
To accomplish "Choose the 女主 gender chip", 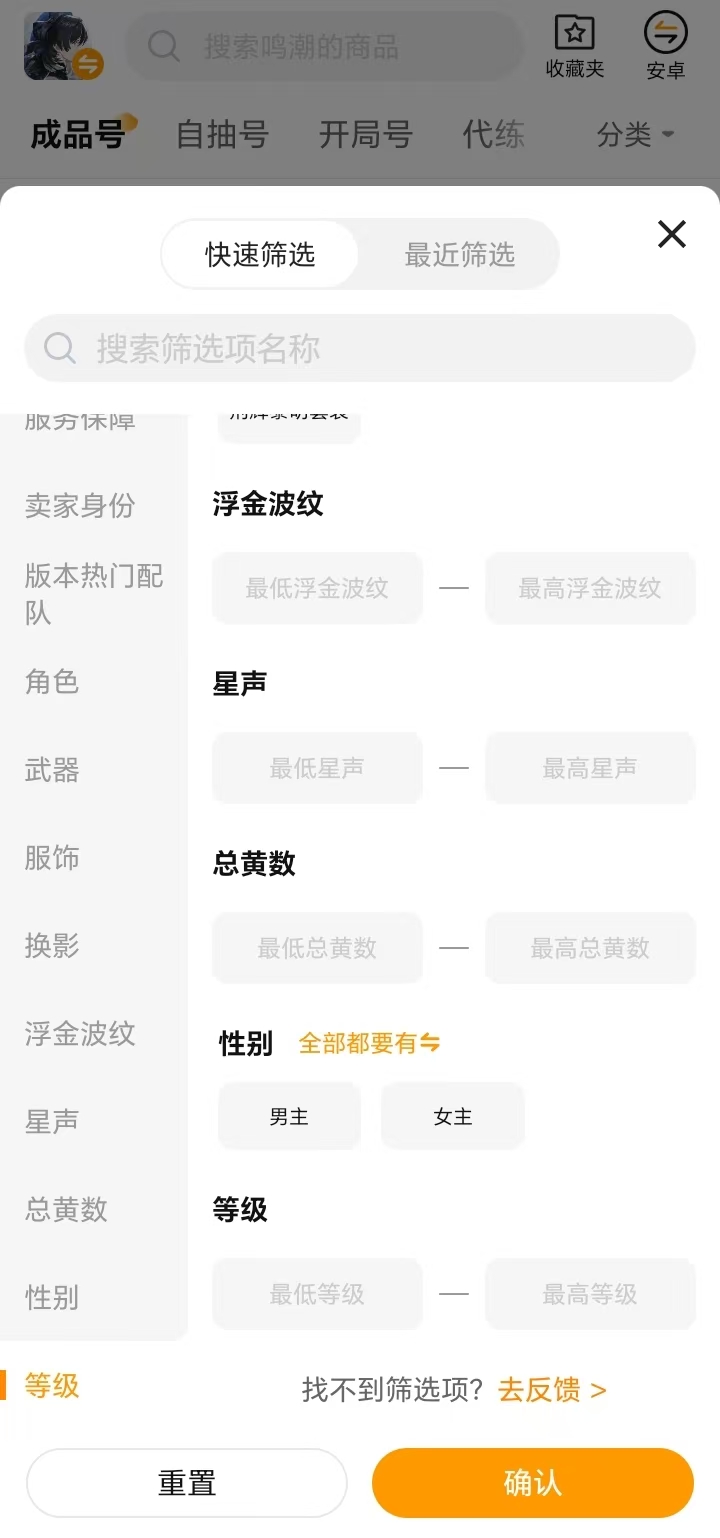I will tap(452, 1116).
